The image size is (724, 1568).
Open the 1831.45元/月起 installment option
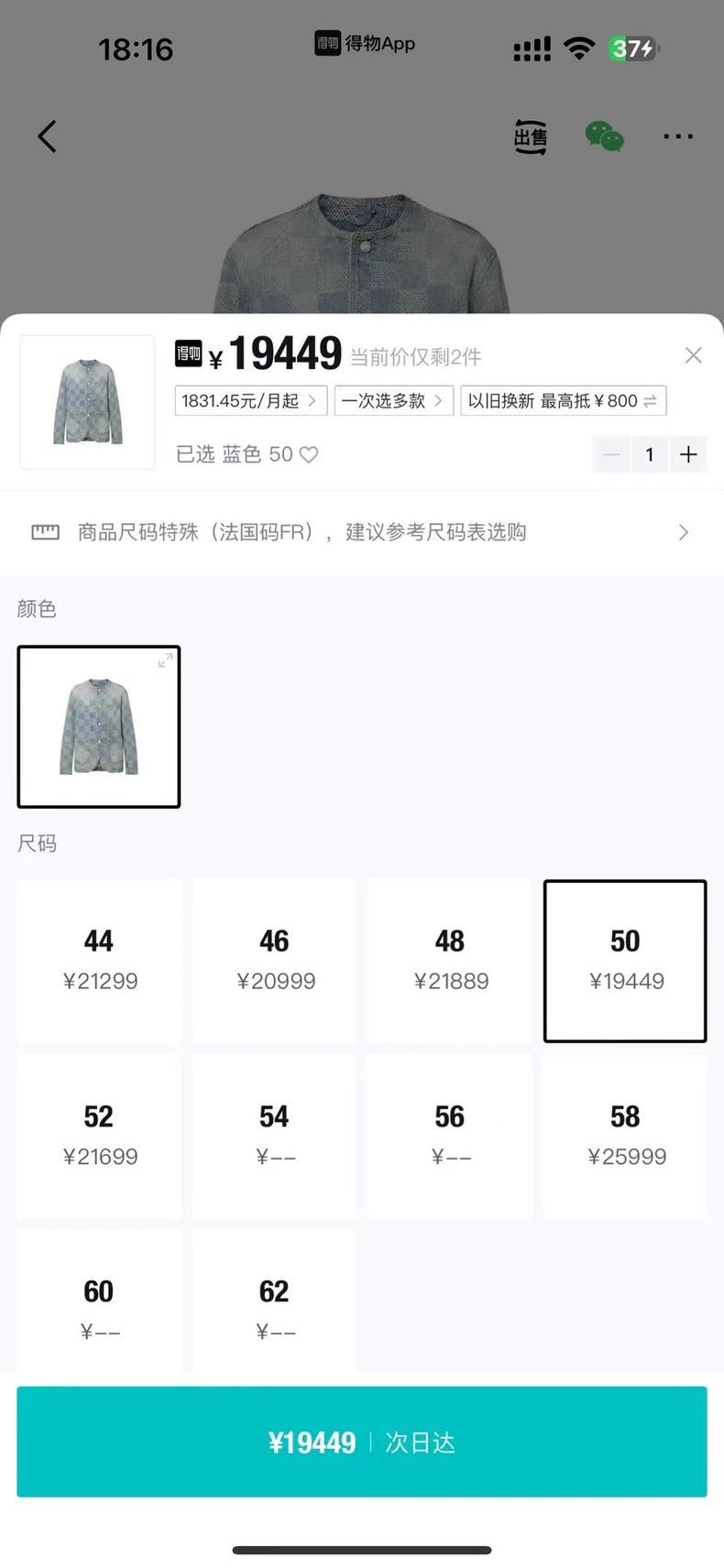coord(251,401)
